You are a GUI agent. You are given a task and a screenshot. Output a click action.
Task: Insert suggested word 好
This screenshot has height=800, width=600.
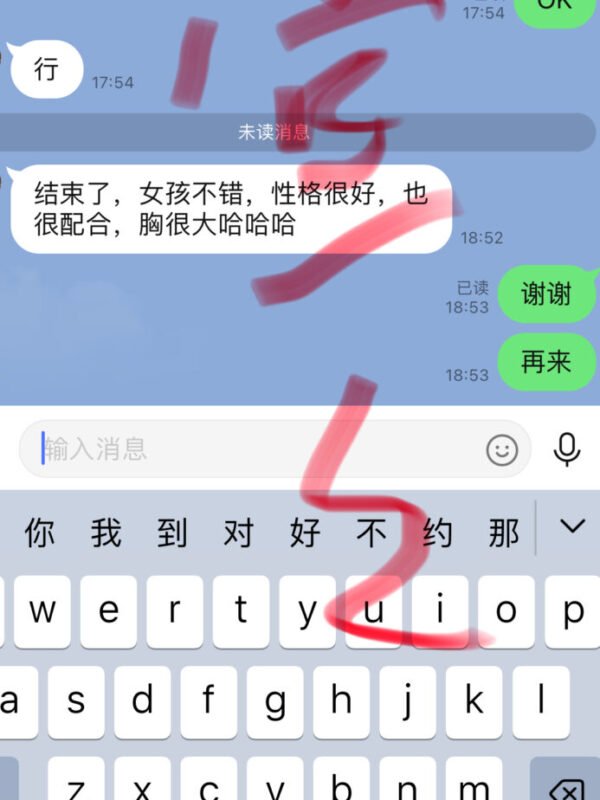tap(304, 533)
